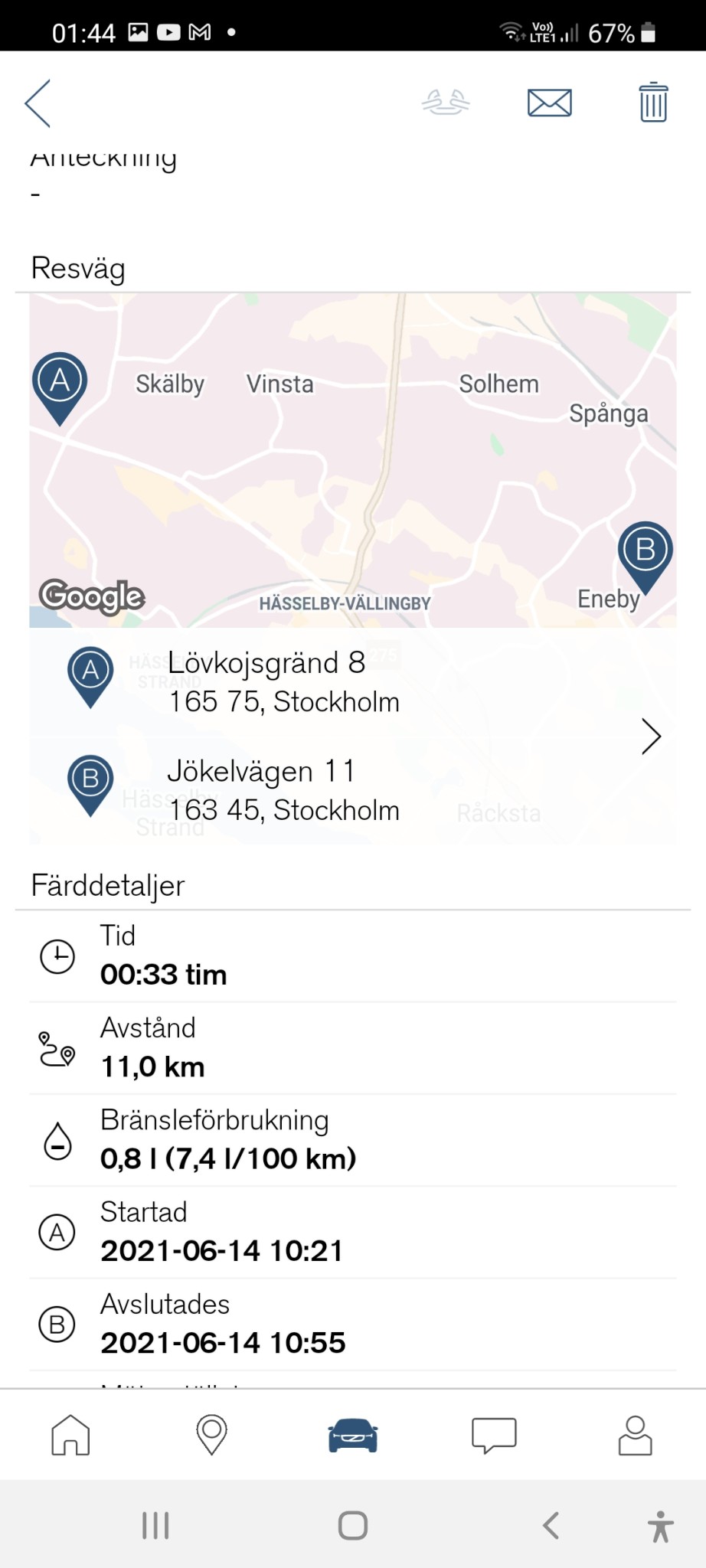Viewport: 706px width, 1568px height.
Task: Switch to the location pin tab
Action: click(x=212, y=1434)
